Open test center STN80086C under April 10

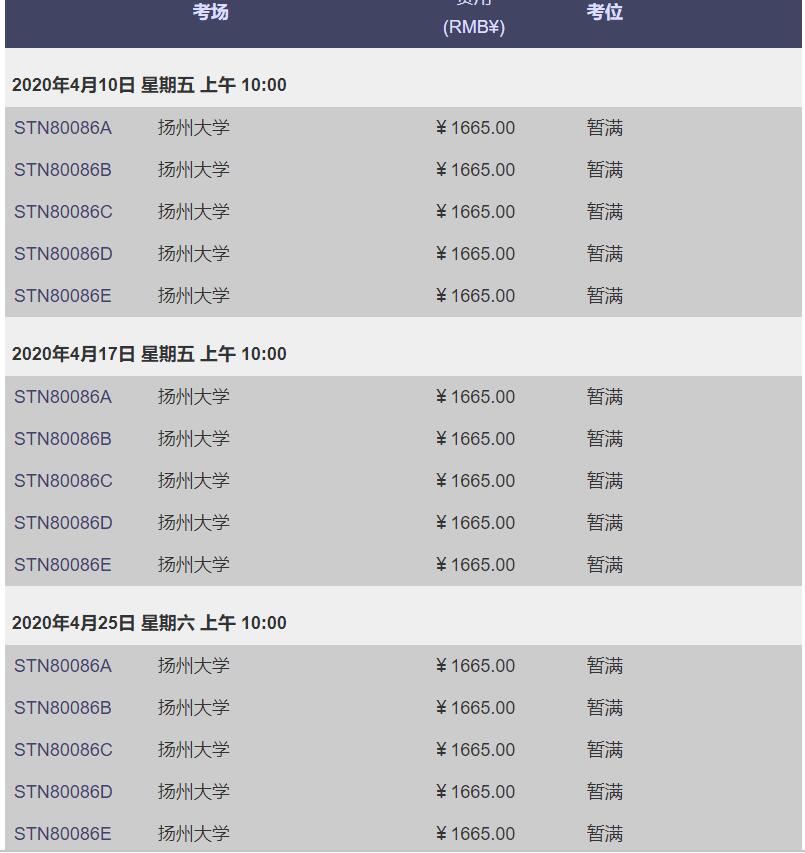63,212
